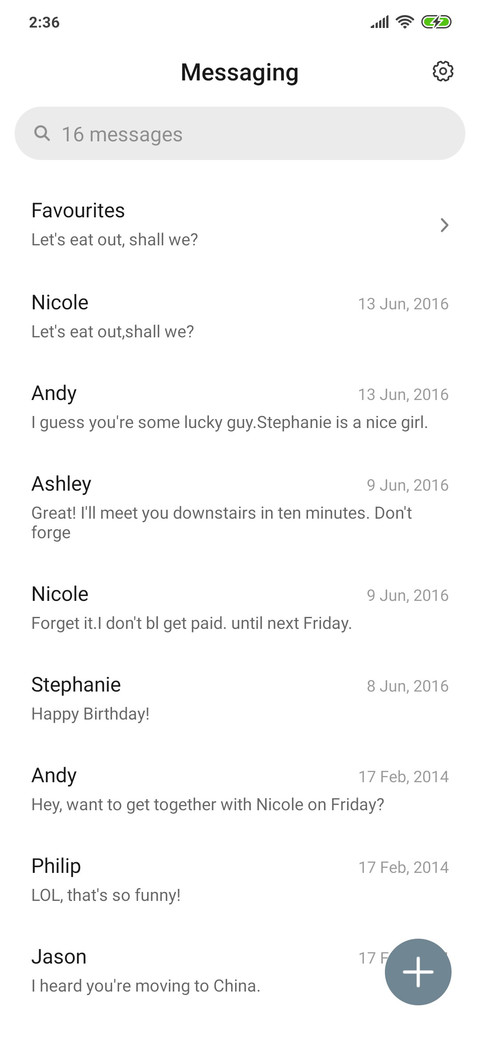Compose a new message with plus button
The height and width of the screenshot is (1040, 480).
(x=418, y=972)
